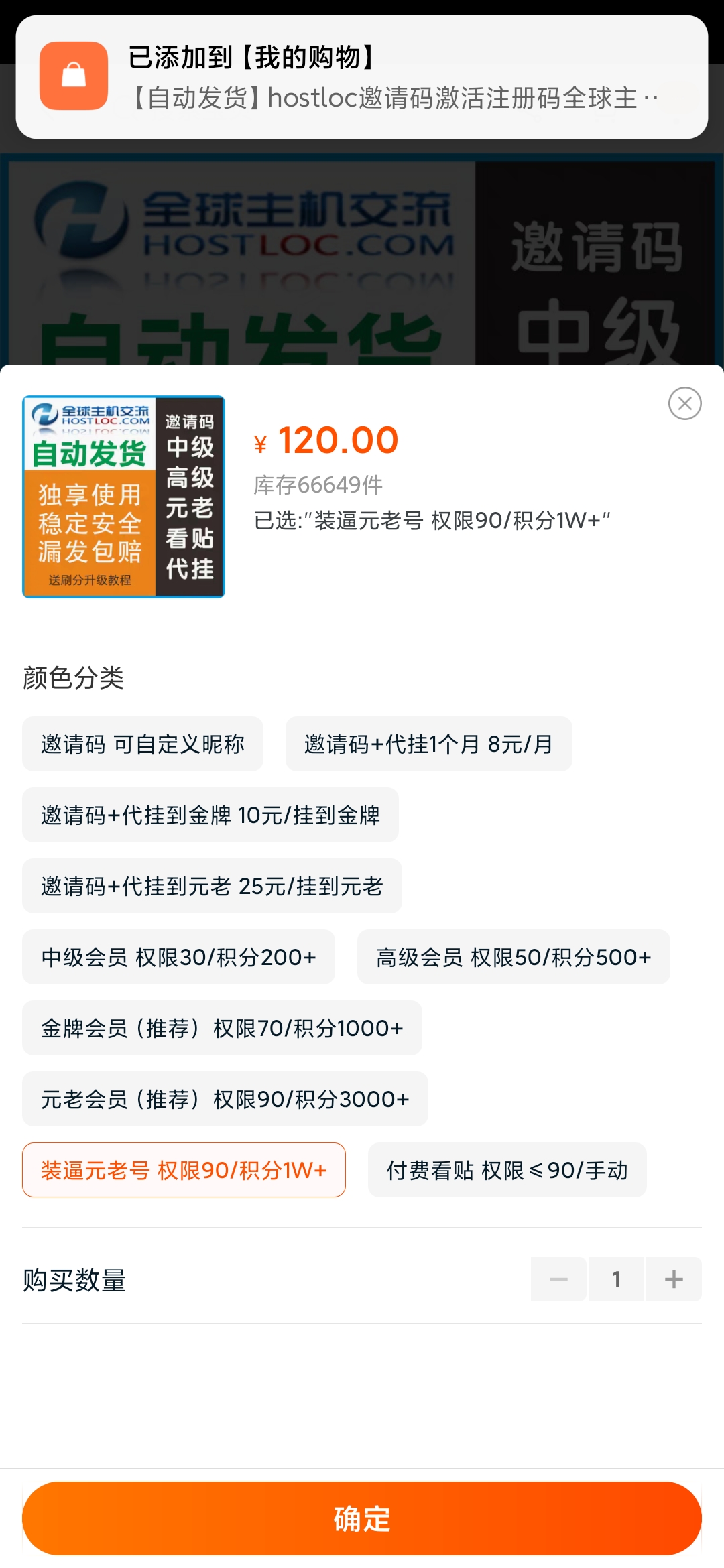
Task: Choose 中级会员 权限30/积分200+
Action: pos(178,957)
